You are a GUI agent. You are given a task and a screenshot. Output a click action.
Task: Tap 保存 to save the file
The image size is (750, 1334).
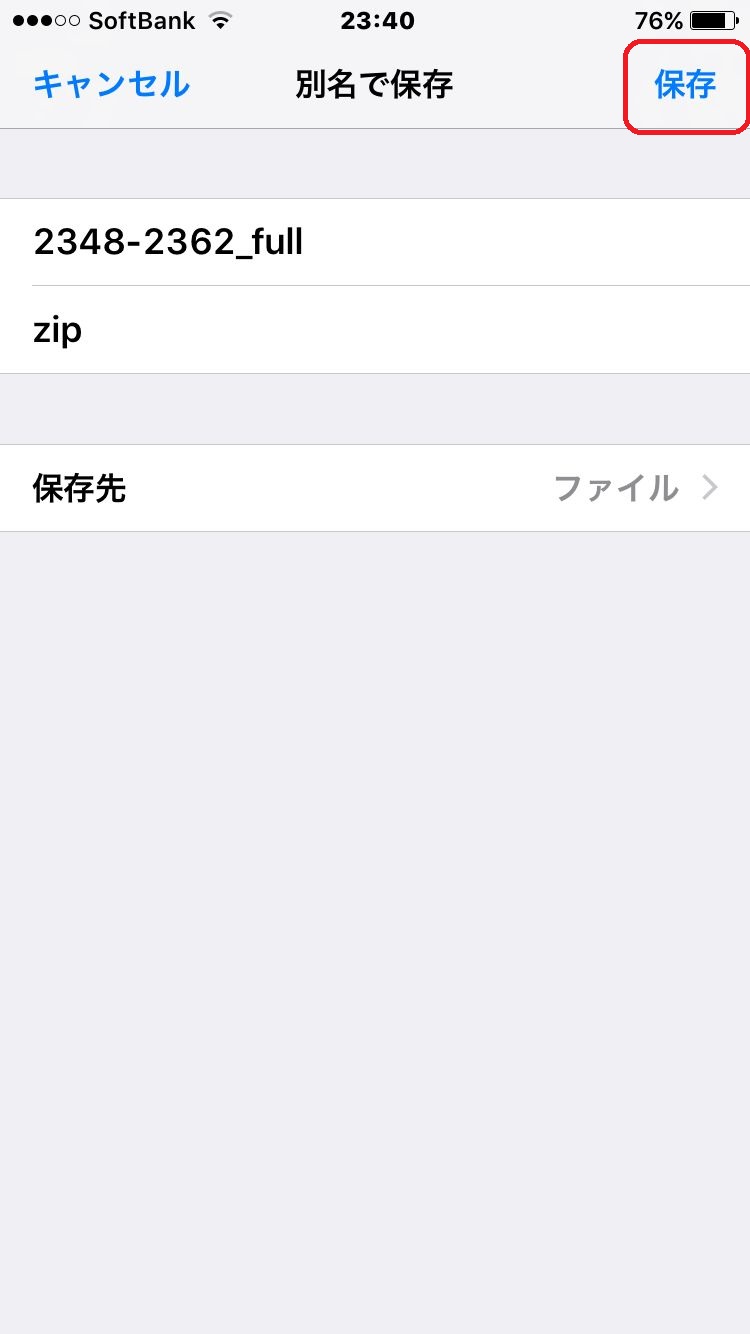[x=685, y=85]
